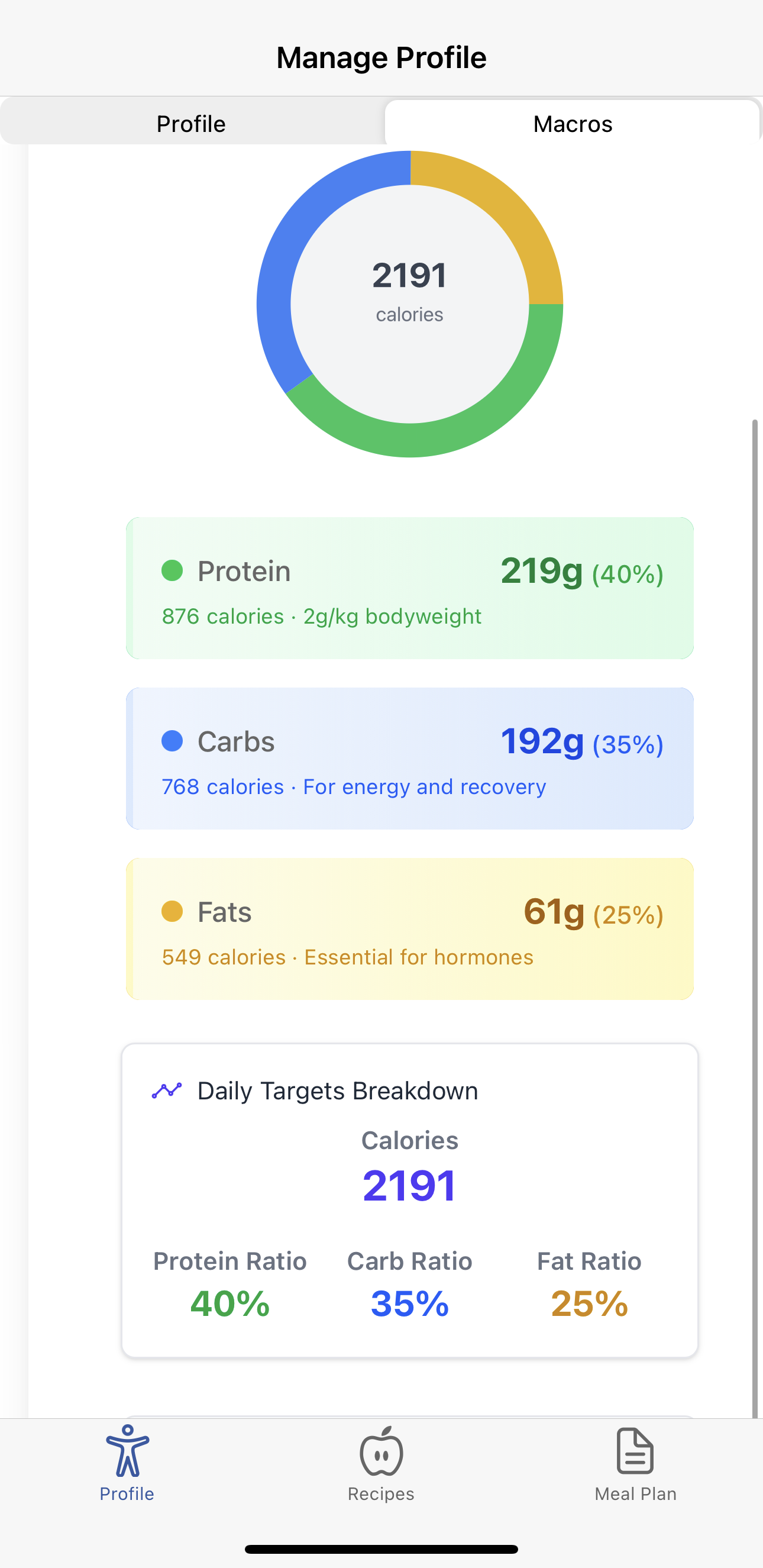Tap the 2191 calories value in the ring
The image size is (763, 1568).
tap(409, 276)
